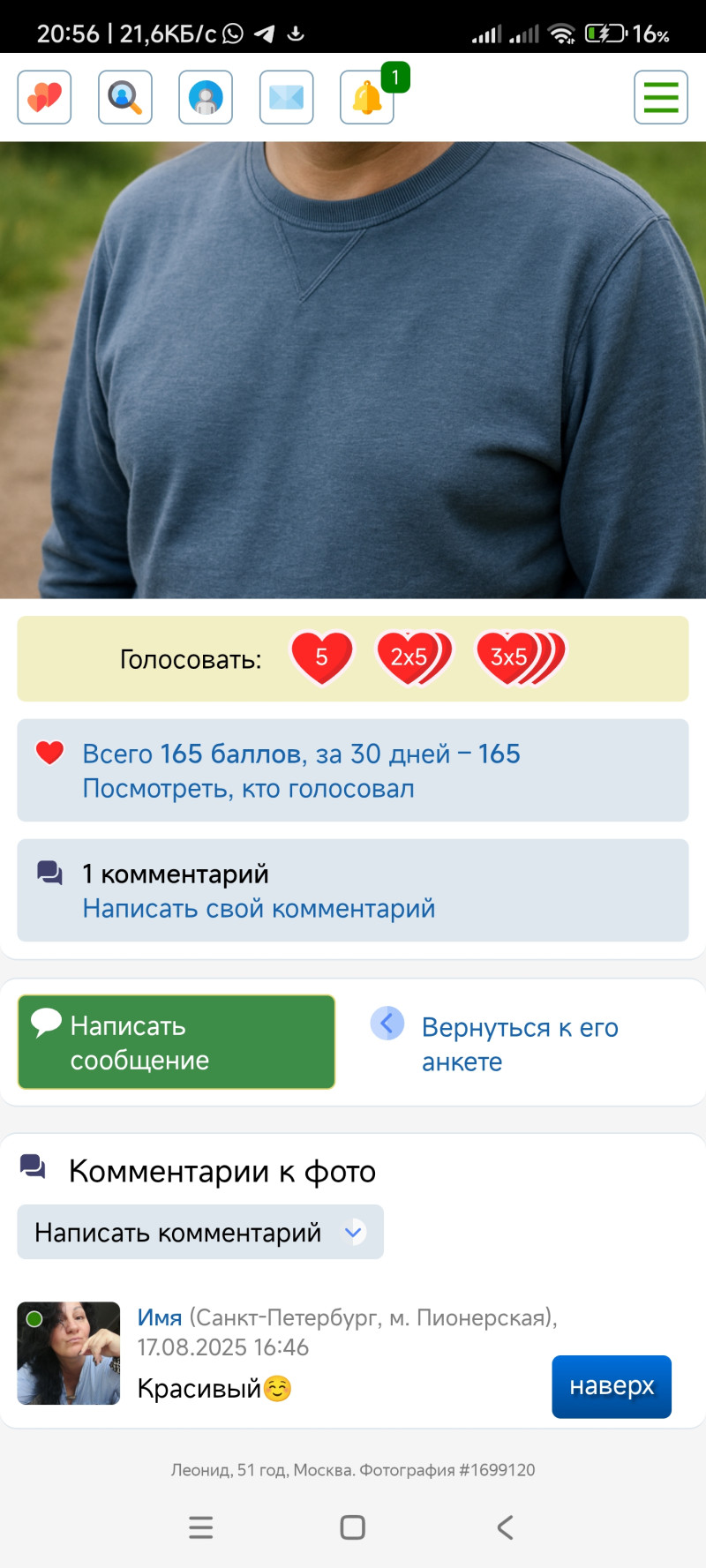This screenshot has height=1568, width=706.
Task: Jump to top with 'наверх' button
Action: pos(612,1386)
